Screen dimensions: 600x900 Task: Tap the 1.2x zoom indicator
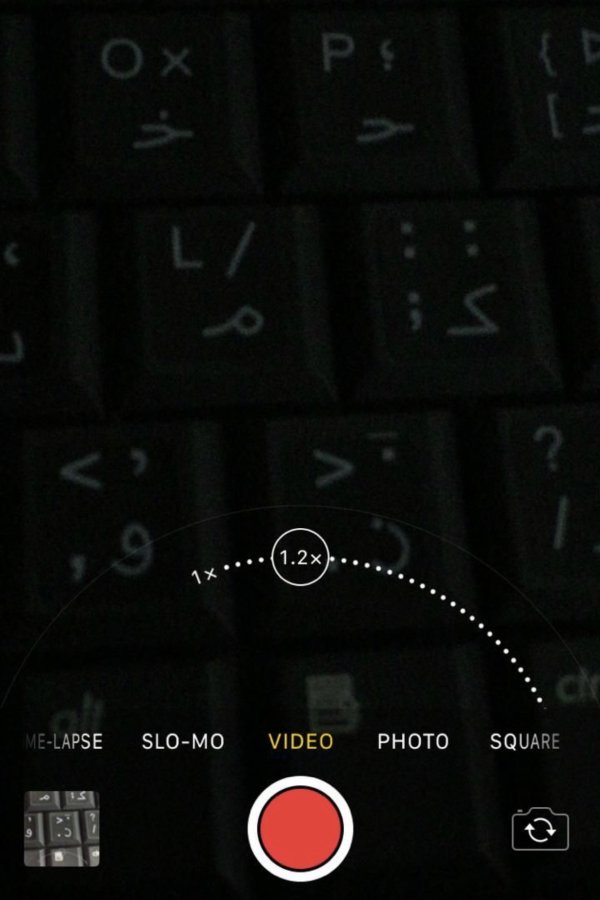(300, 558)
